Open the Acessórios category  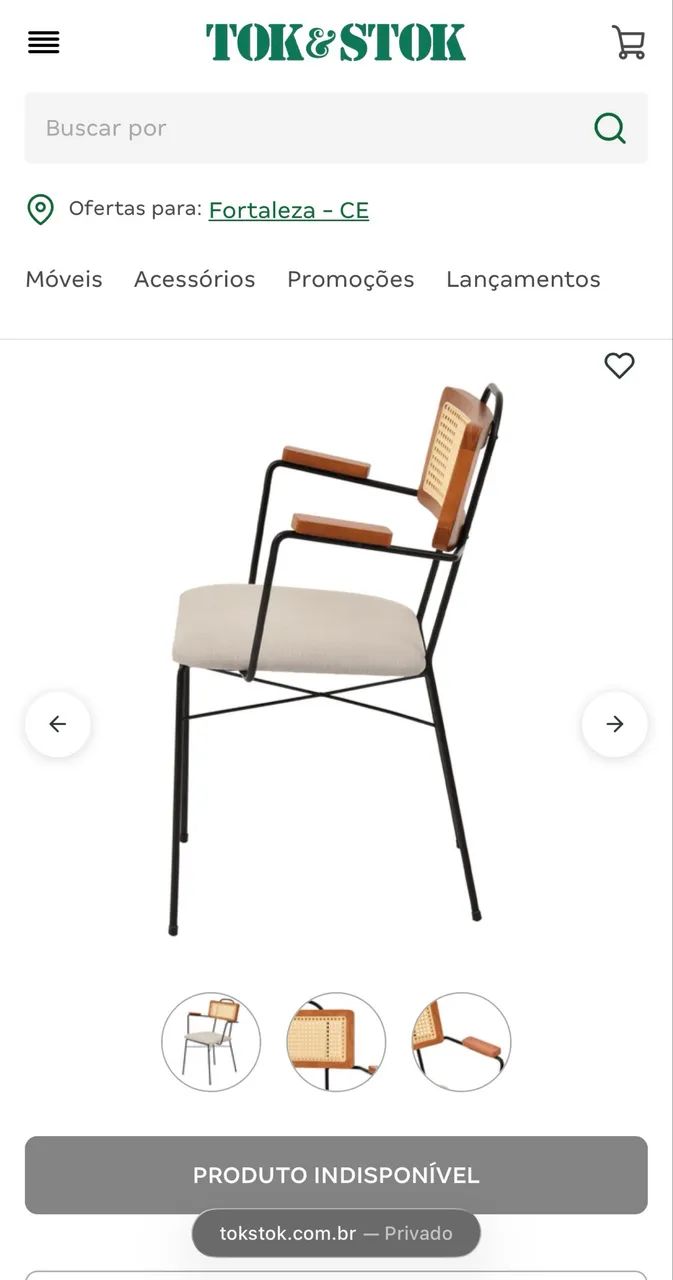(195, 279)
